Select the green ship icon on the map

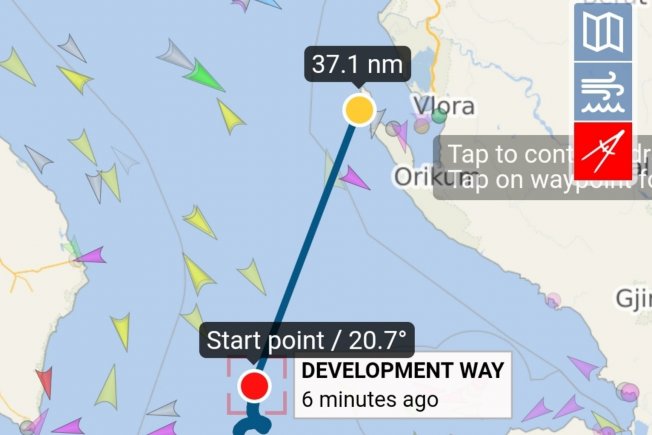coord(205,74)
